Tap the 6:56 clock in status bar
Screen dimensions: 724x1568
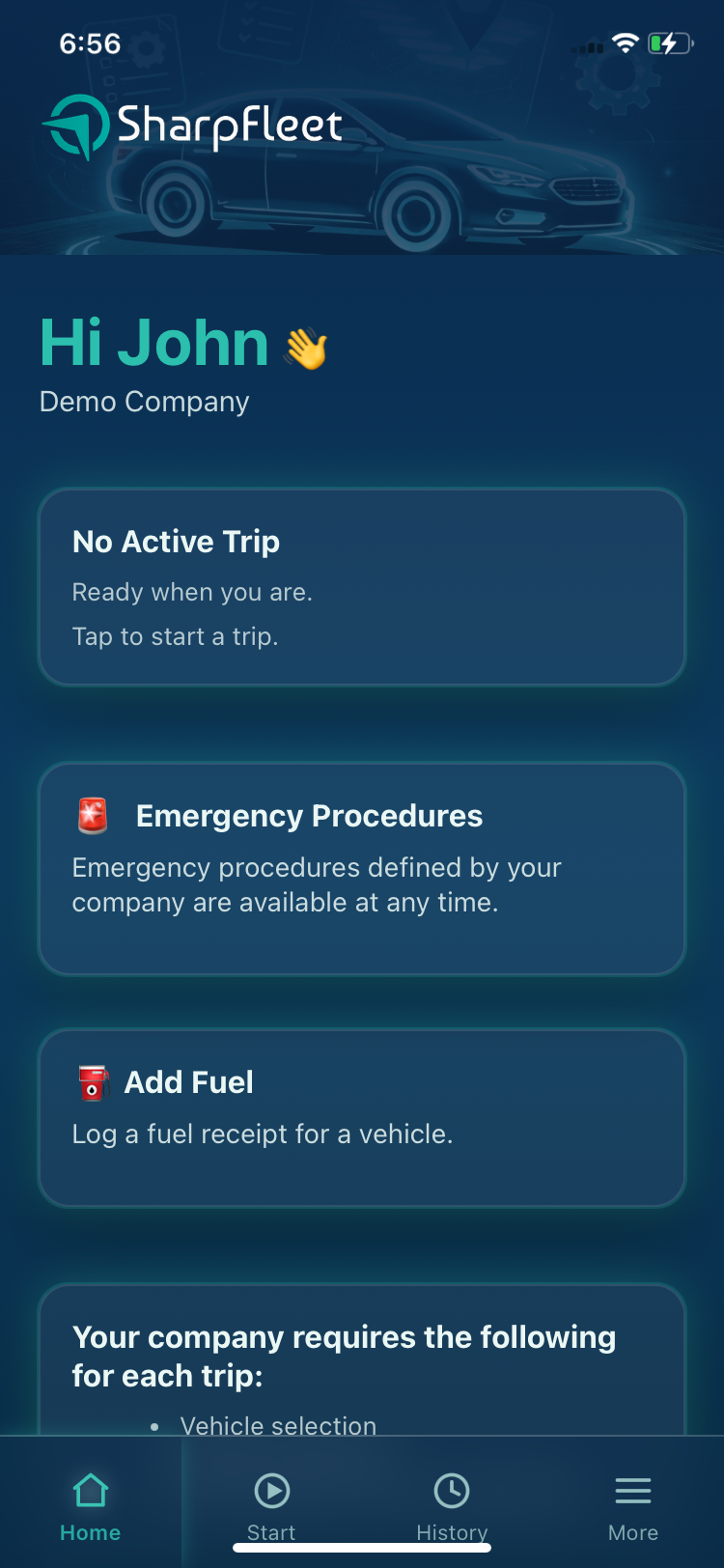point(90,42)
